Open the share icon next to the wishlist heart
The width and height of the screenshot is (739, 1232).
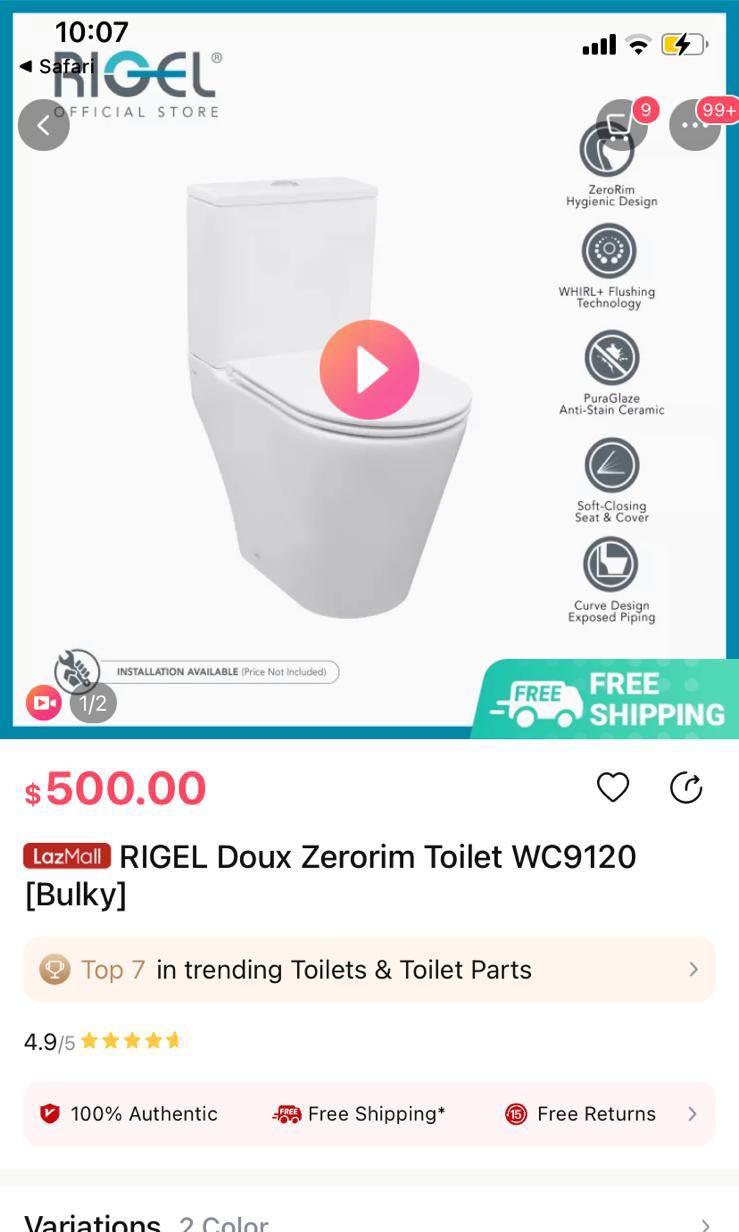pos(687,788)
